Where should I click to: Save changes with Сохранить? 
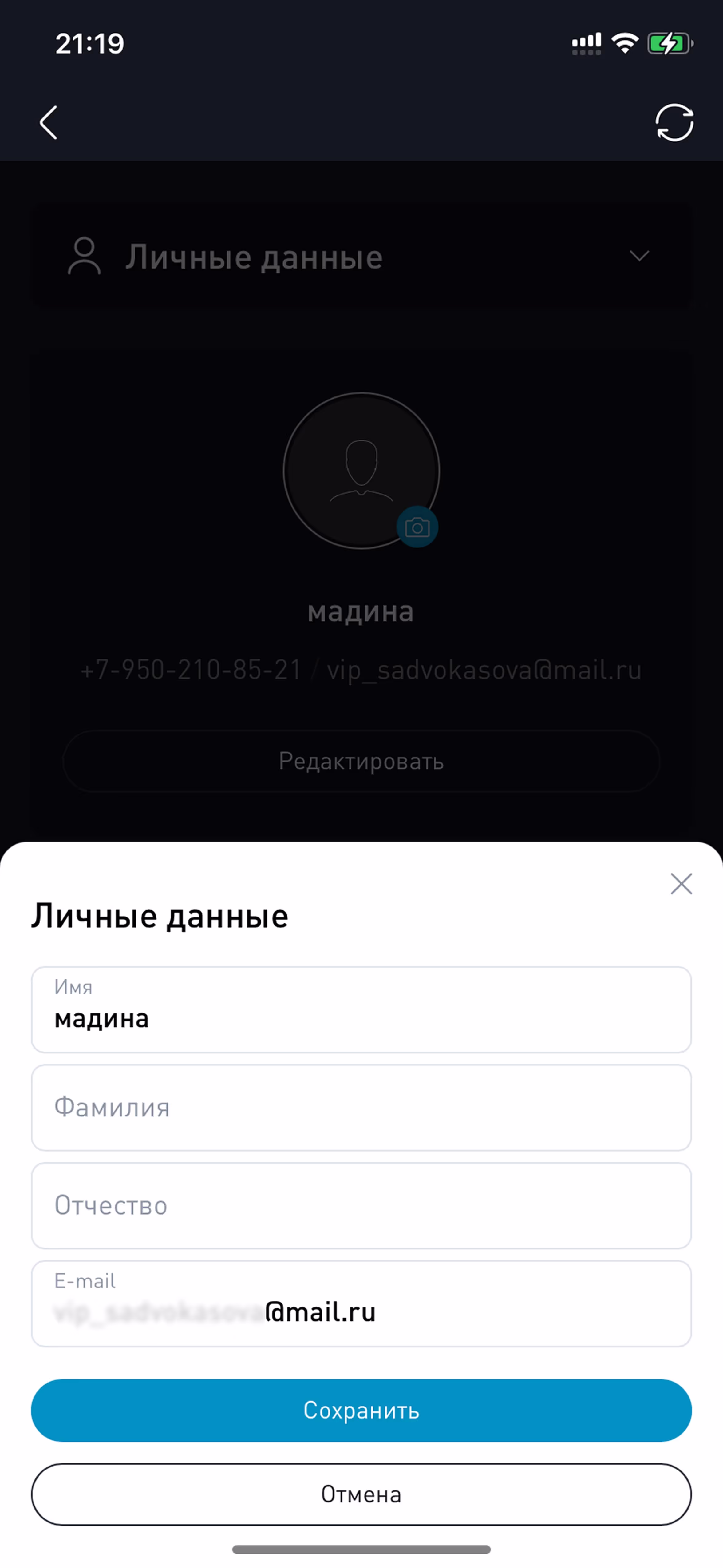(361, 1410)
